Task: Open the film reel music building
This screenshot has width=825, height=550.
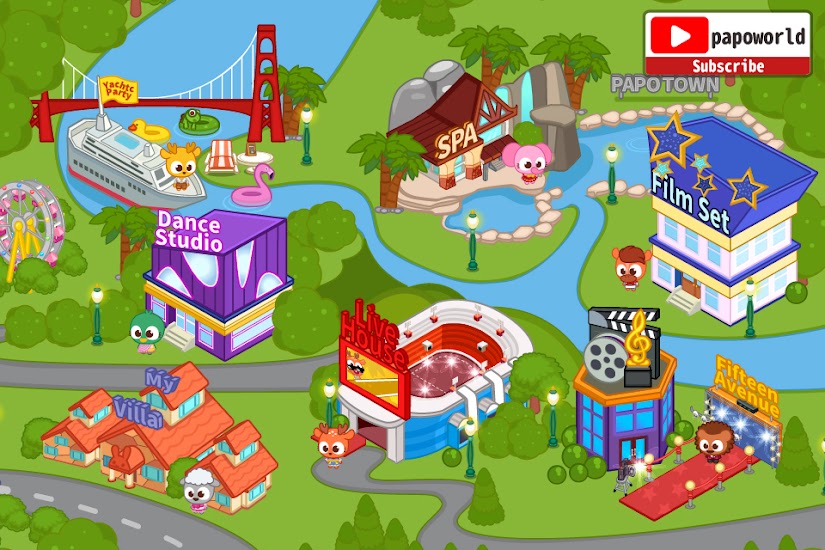Action: pyautogui.click(x=625, y=395)
